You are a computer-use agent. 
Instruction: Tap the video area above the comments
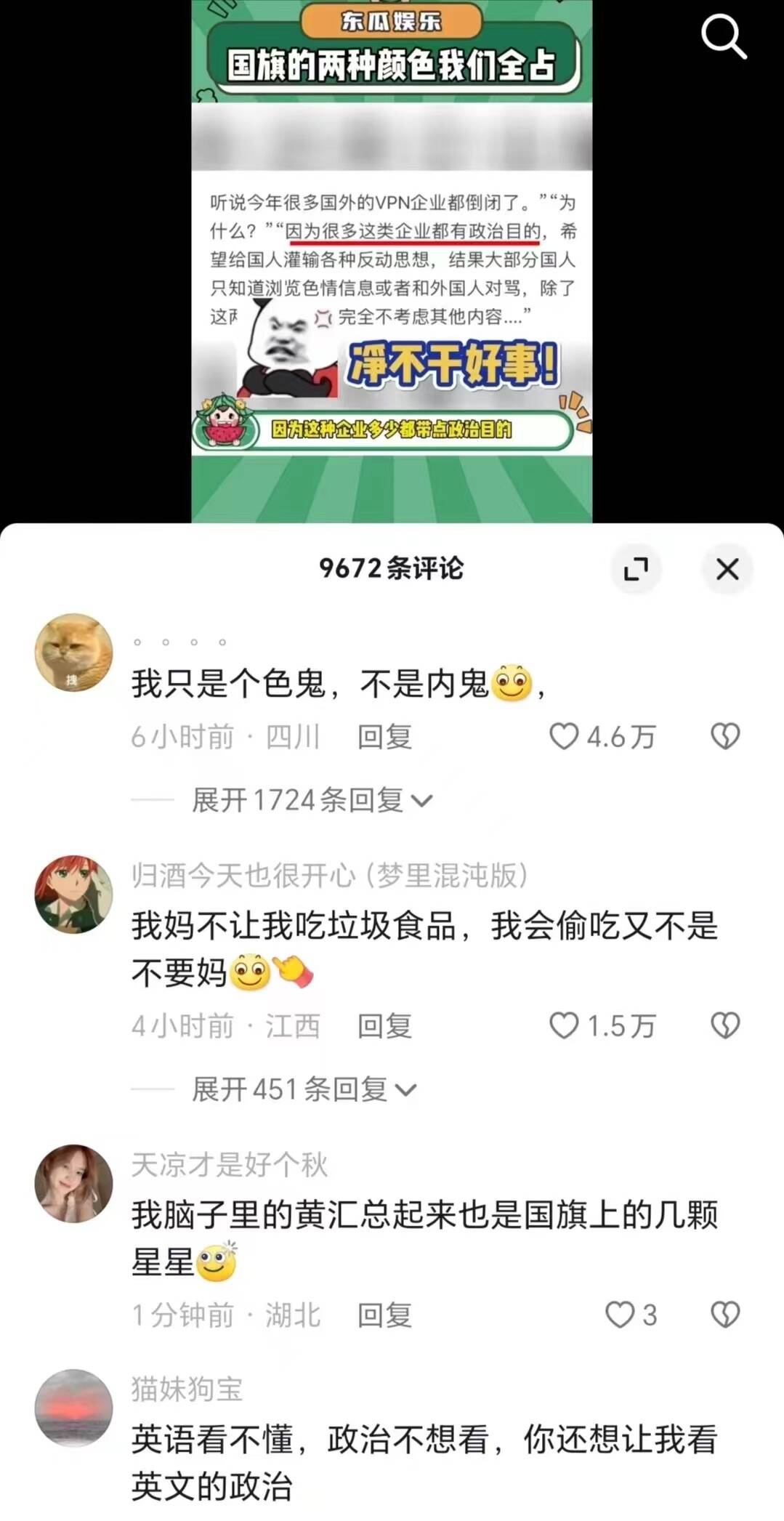(392, 262)
